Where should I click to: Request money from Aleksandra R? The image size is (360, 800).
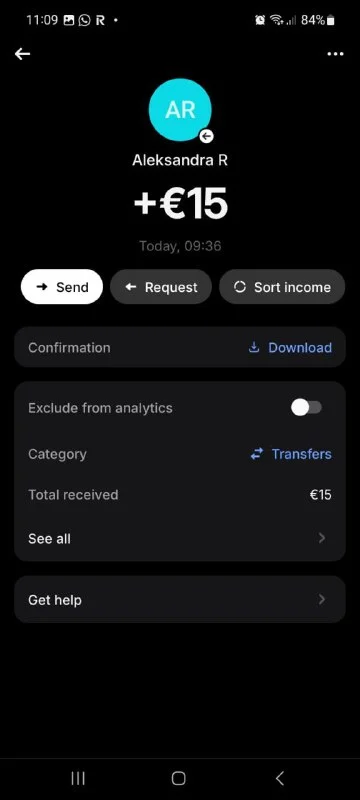(x=161, y=287)
